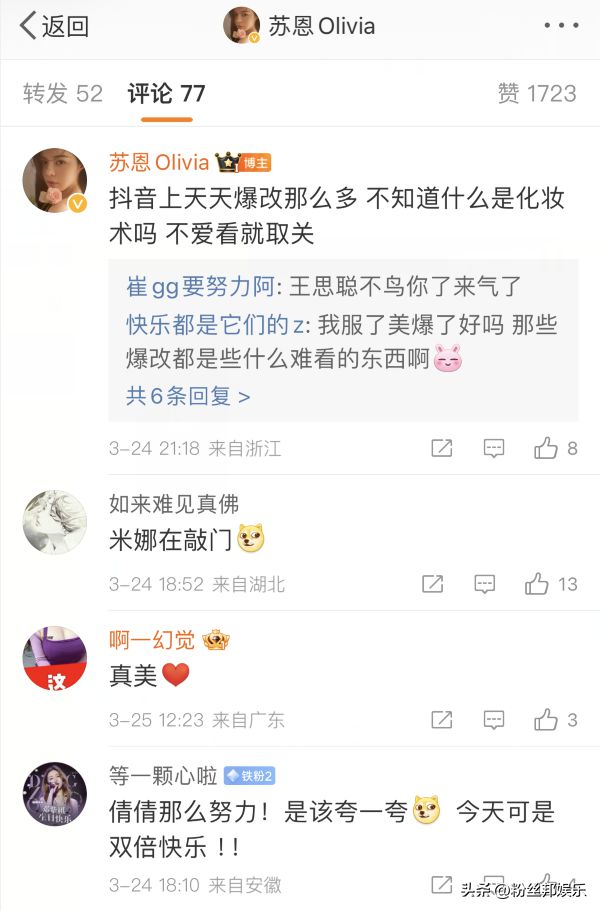600x911 pixels.
Task: Switch to the 赞 1723 tab
Action: pyautogui.click(x=536, y=94)
